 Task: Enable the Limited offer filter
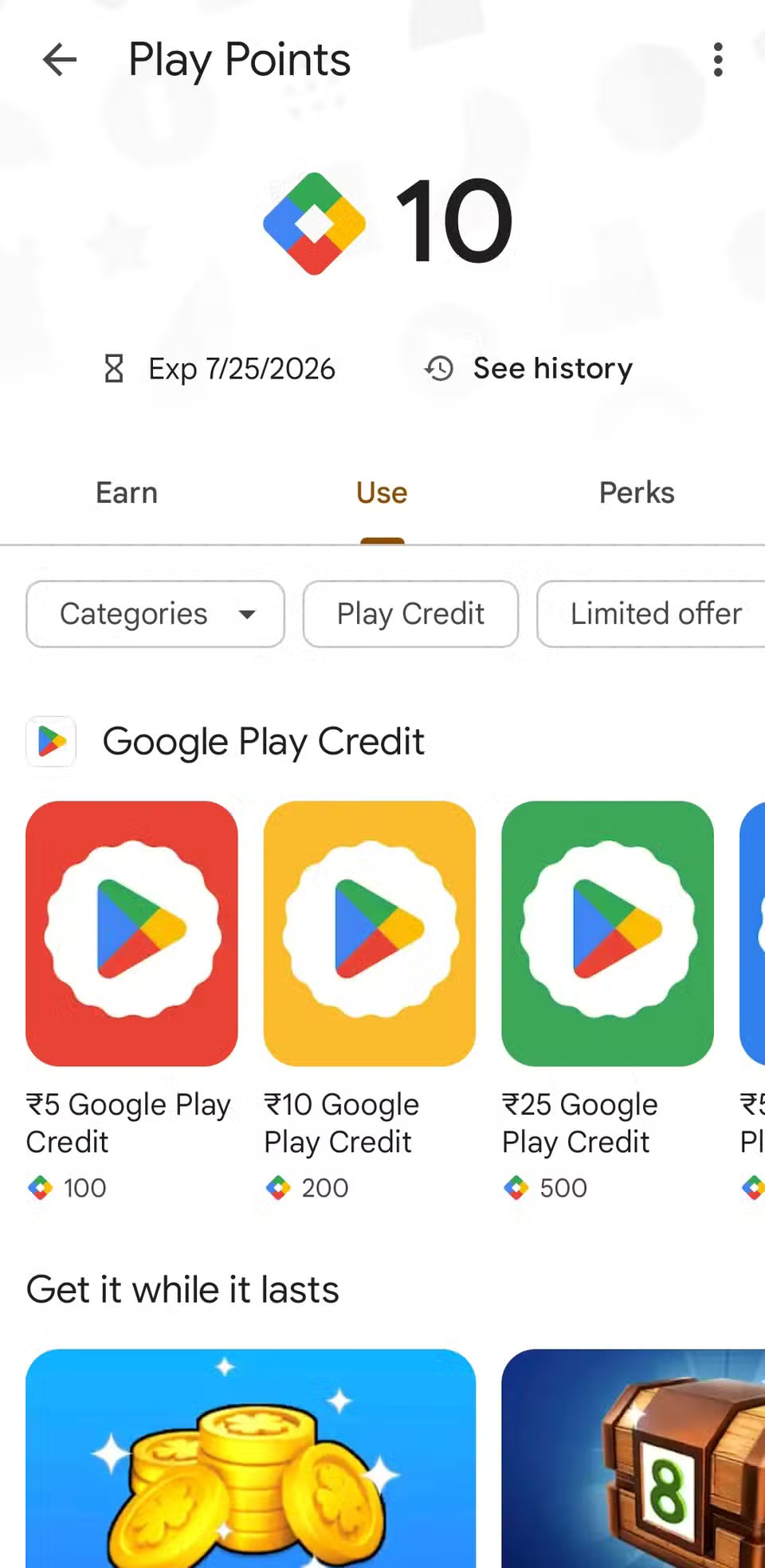[656, 613]
